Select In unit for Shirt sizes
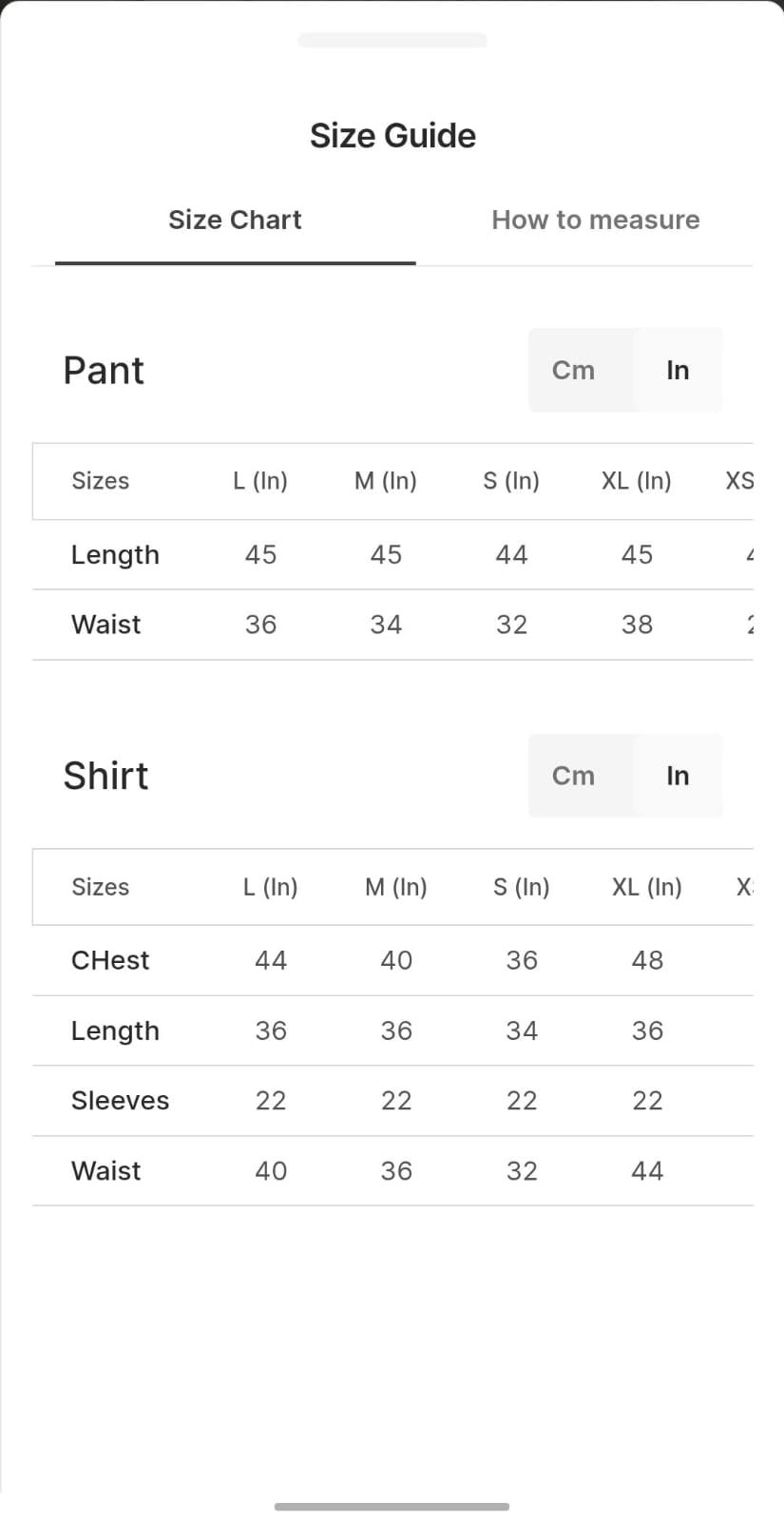Image resolution: width=784 pixels, height=1521 pixels. pyautogui.click(x=677, y=776)
